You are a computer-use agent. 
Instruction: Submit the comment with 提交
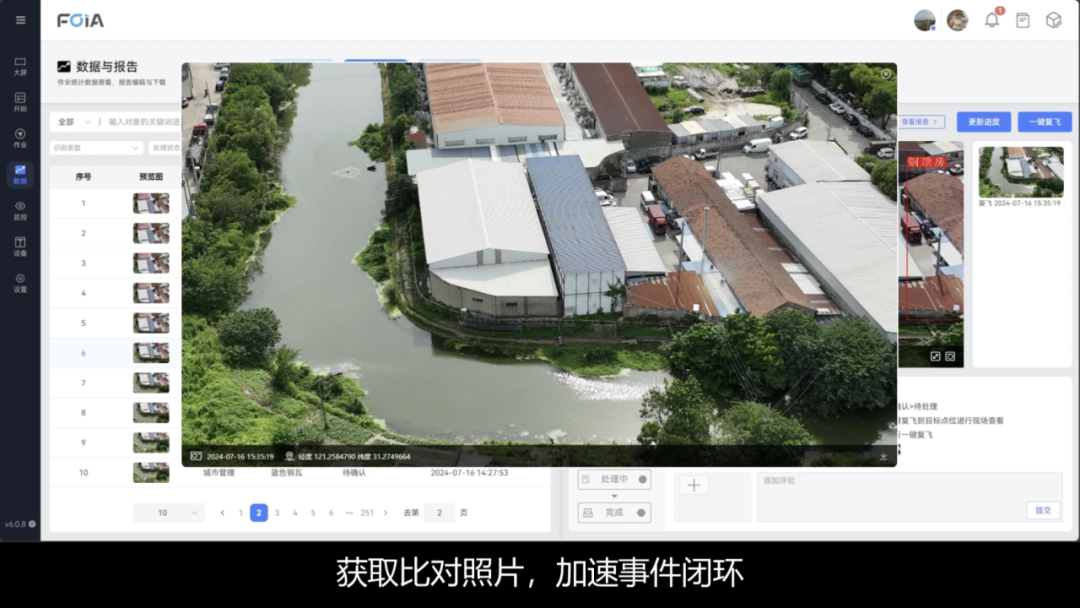pos(1043,510)
